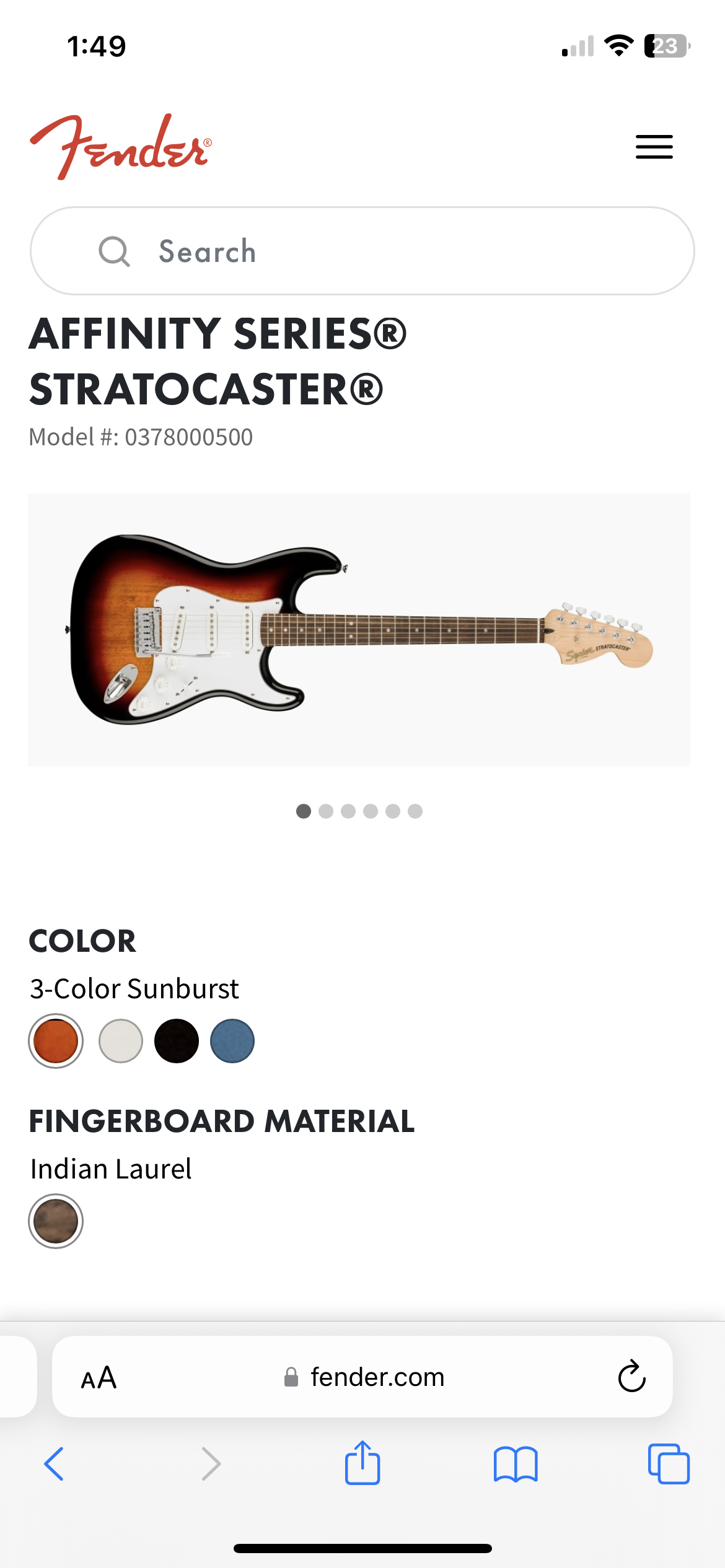Open the hamburger menu
This screenshot has height=1568, width=725.
point(654,147)
